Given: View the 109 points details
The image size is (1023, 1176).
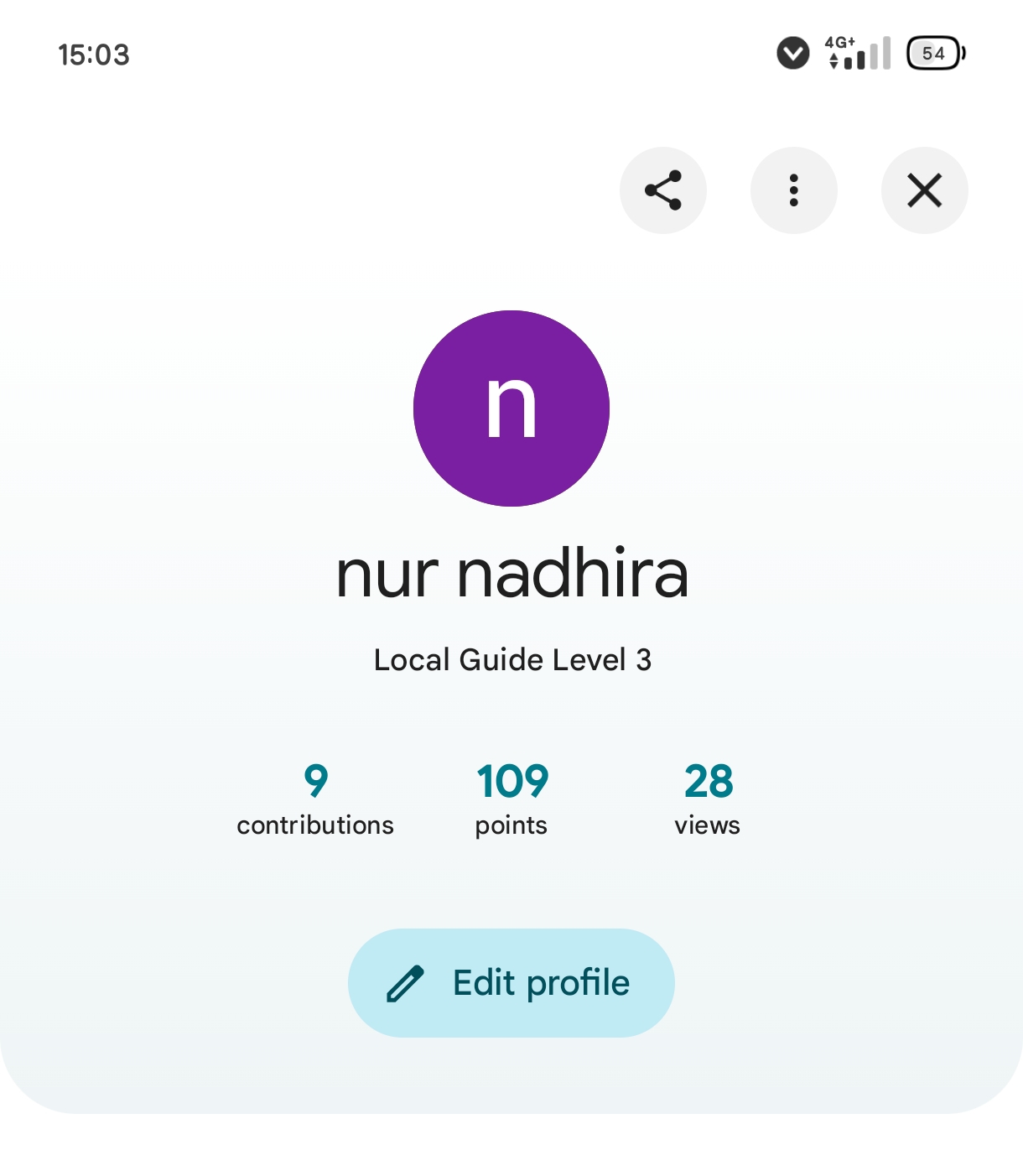Looking at the screenshot, I should click(x=511, y=799).
